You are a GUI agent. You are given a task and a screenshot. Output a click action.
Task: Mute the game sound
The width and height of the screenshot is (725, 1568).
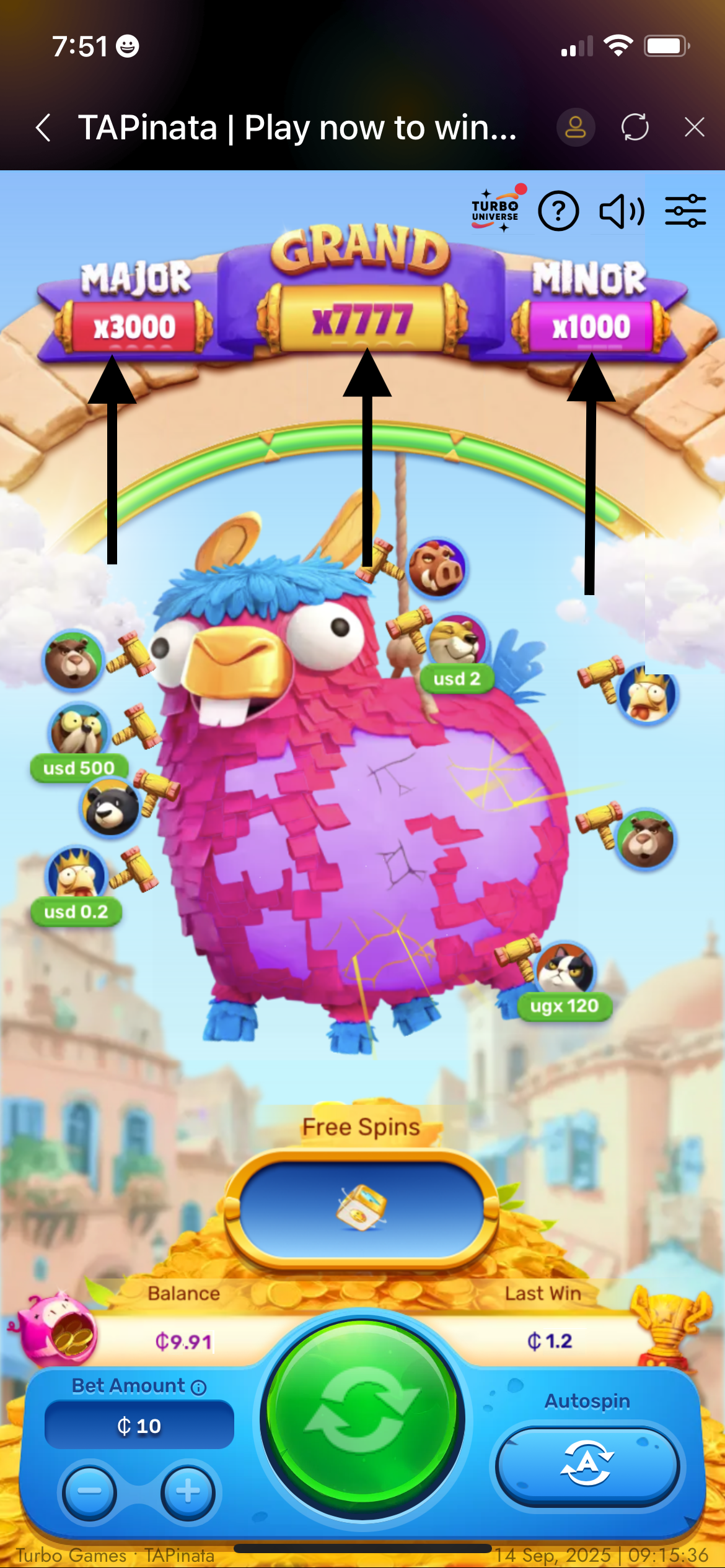[x=622, y=211]
